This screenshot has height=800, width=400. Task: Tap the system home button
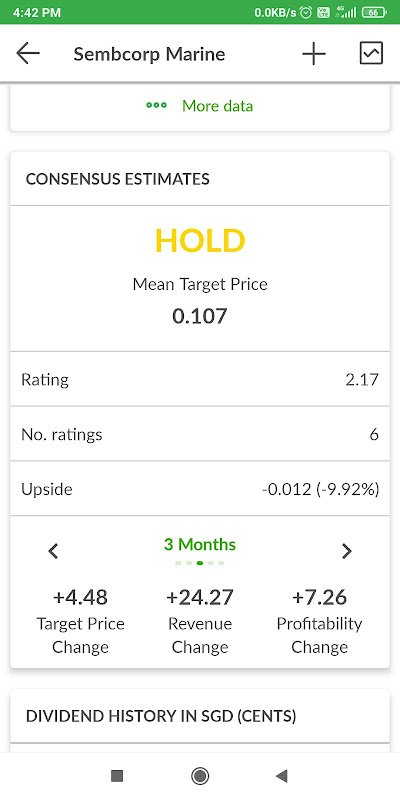[199, 776]
